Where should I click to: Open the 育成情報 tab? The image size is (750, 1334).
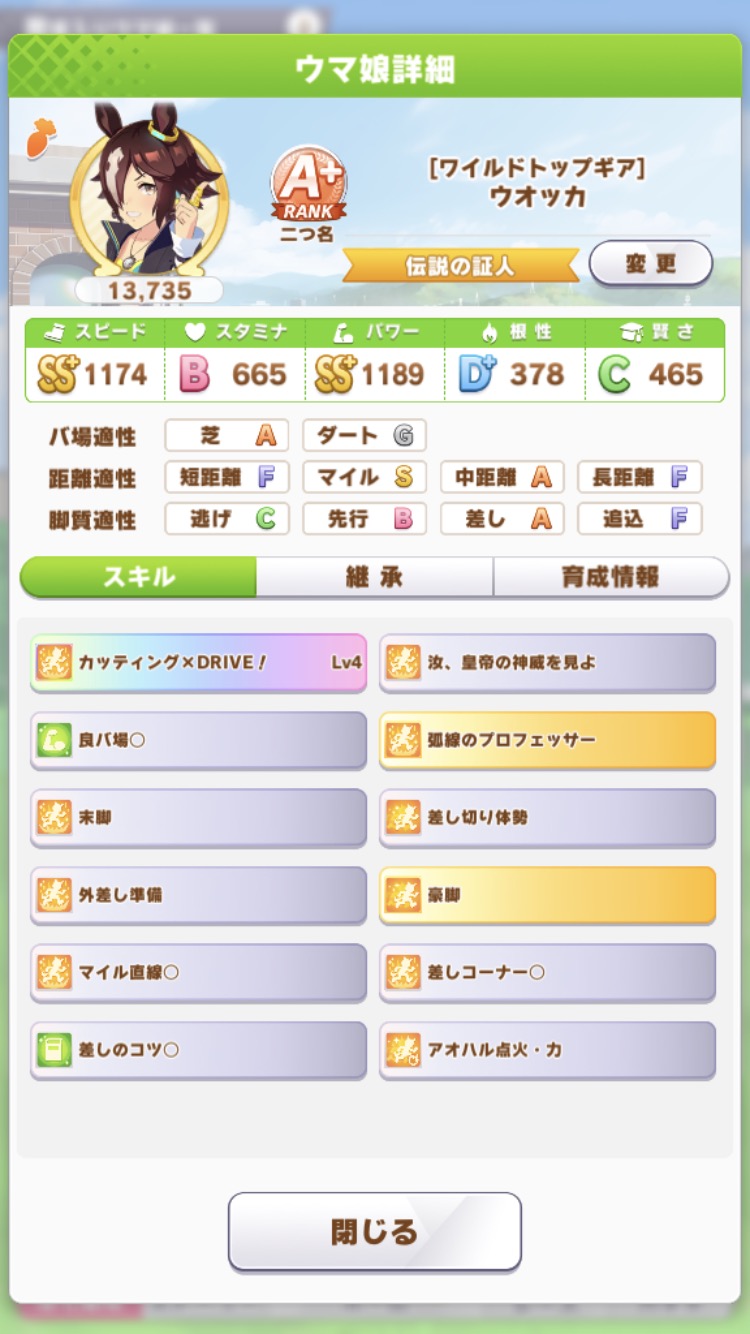click(x=610, y=577)
